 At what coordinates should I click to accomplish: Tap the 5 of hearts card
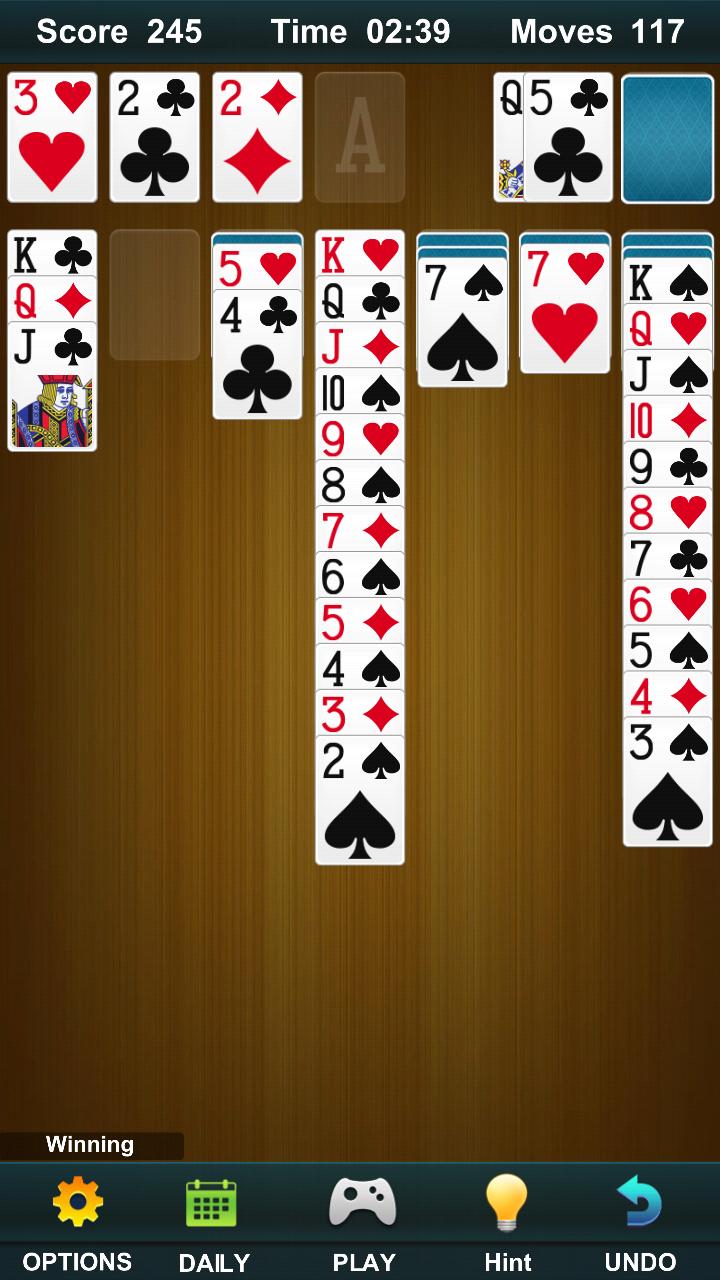257,268
